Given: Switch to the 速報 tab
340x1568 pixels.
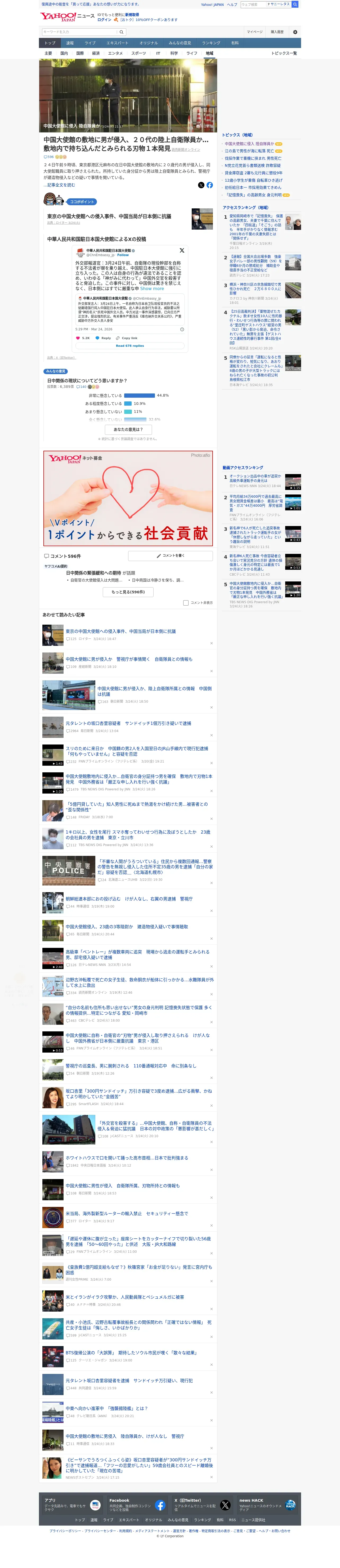Looking at the screenshot, I should click(70, 43).
